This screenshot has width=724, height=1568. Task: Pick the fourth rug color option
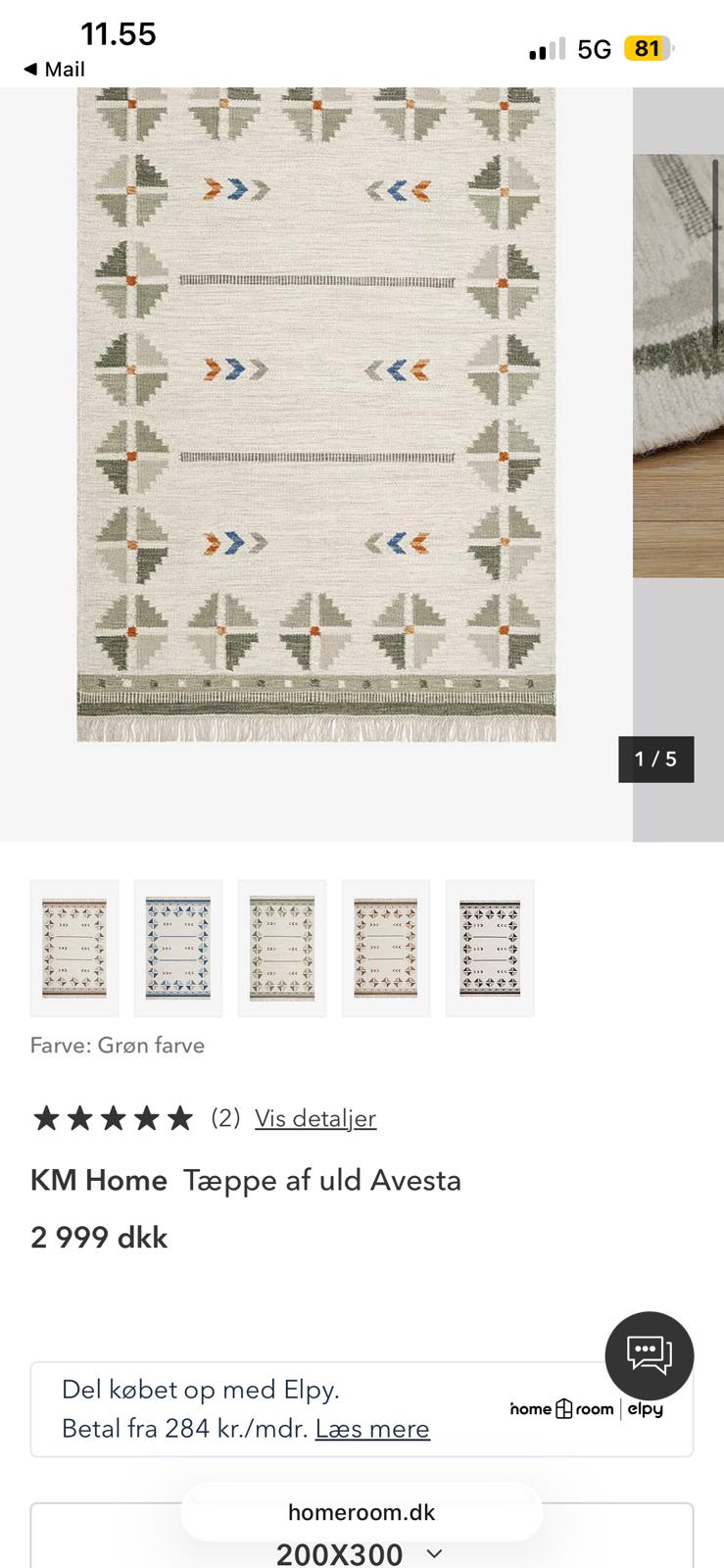tap(386, 947)
